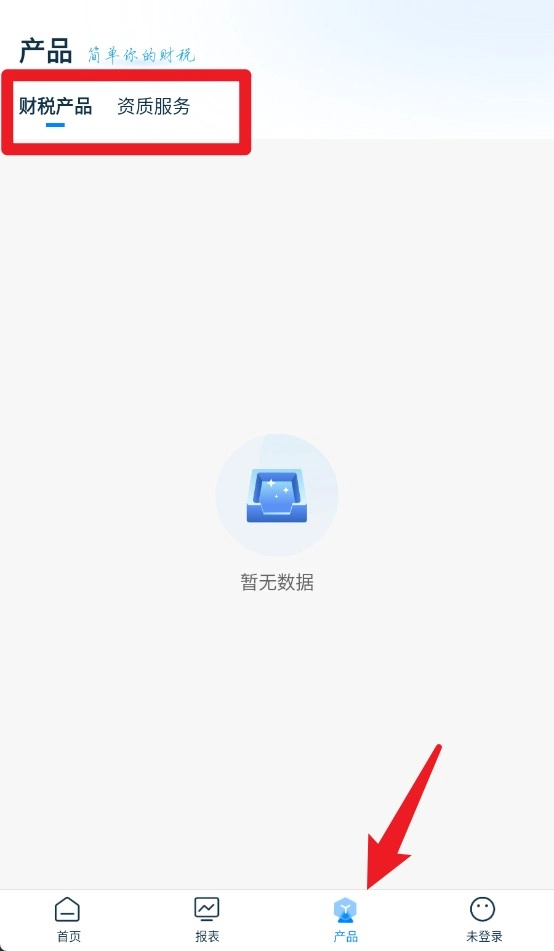554x951 pixels.
Task: Select the 资质服务 tab
Action: tap(154, 106)
